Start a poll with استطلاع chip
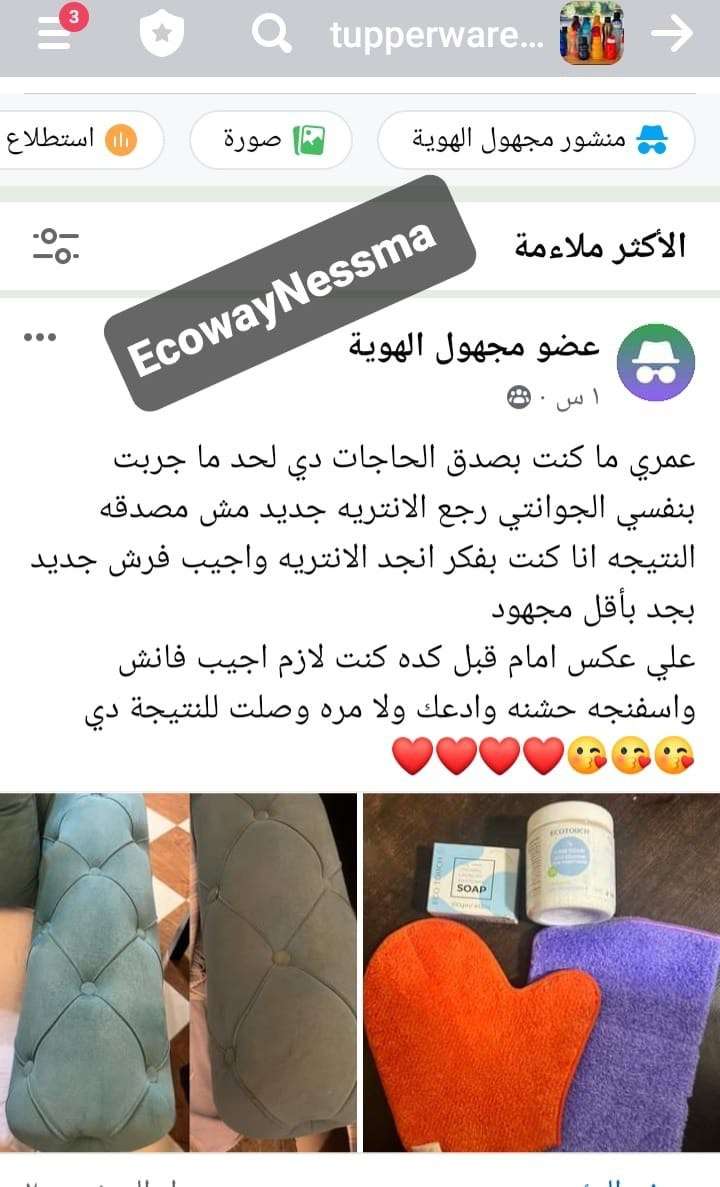 [72, 140]
